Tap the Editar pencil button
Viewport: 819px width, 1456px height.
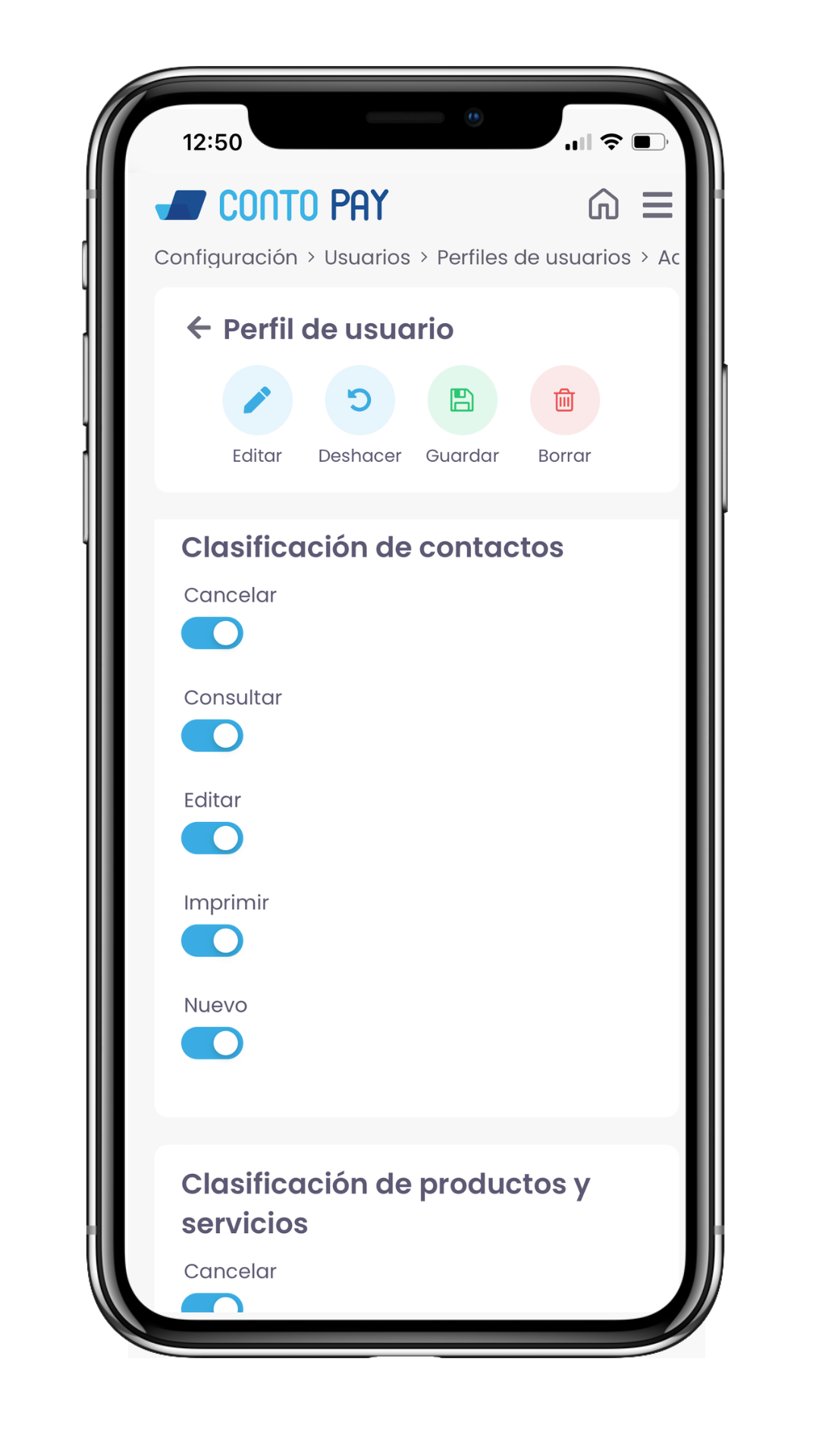(x=257, y=400)
